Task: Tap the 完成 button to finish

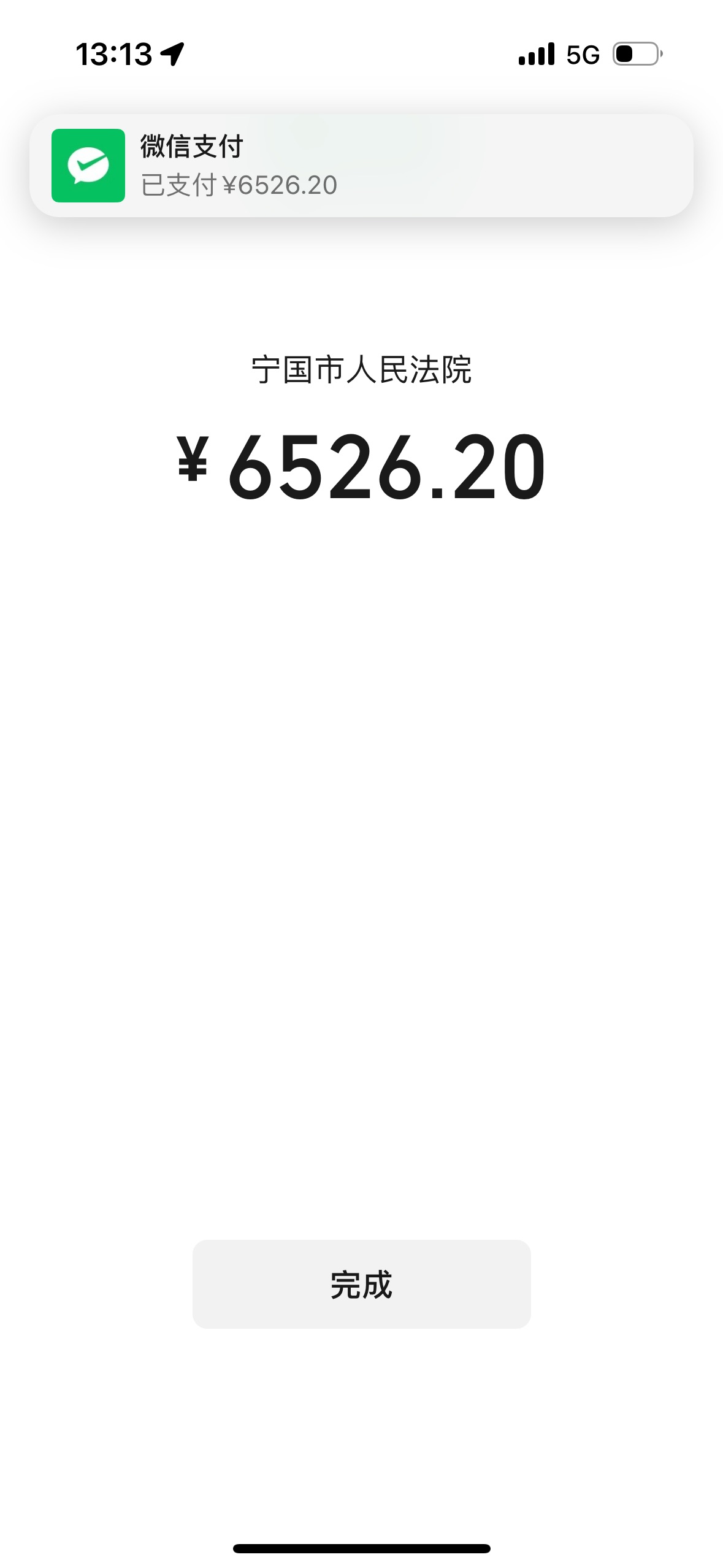Action: (x=361, y=1284)
